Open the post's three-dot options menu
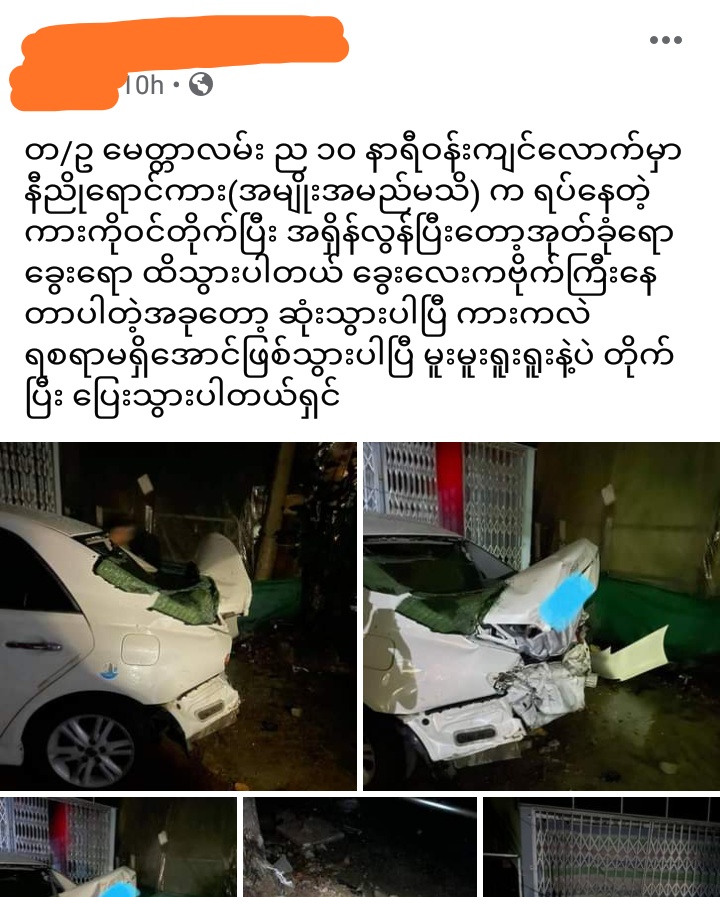 coord(665,40)
